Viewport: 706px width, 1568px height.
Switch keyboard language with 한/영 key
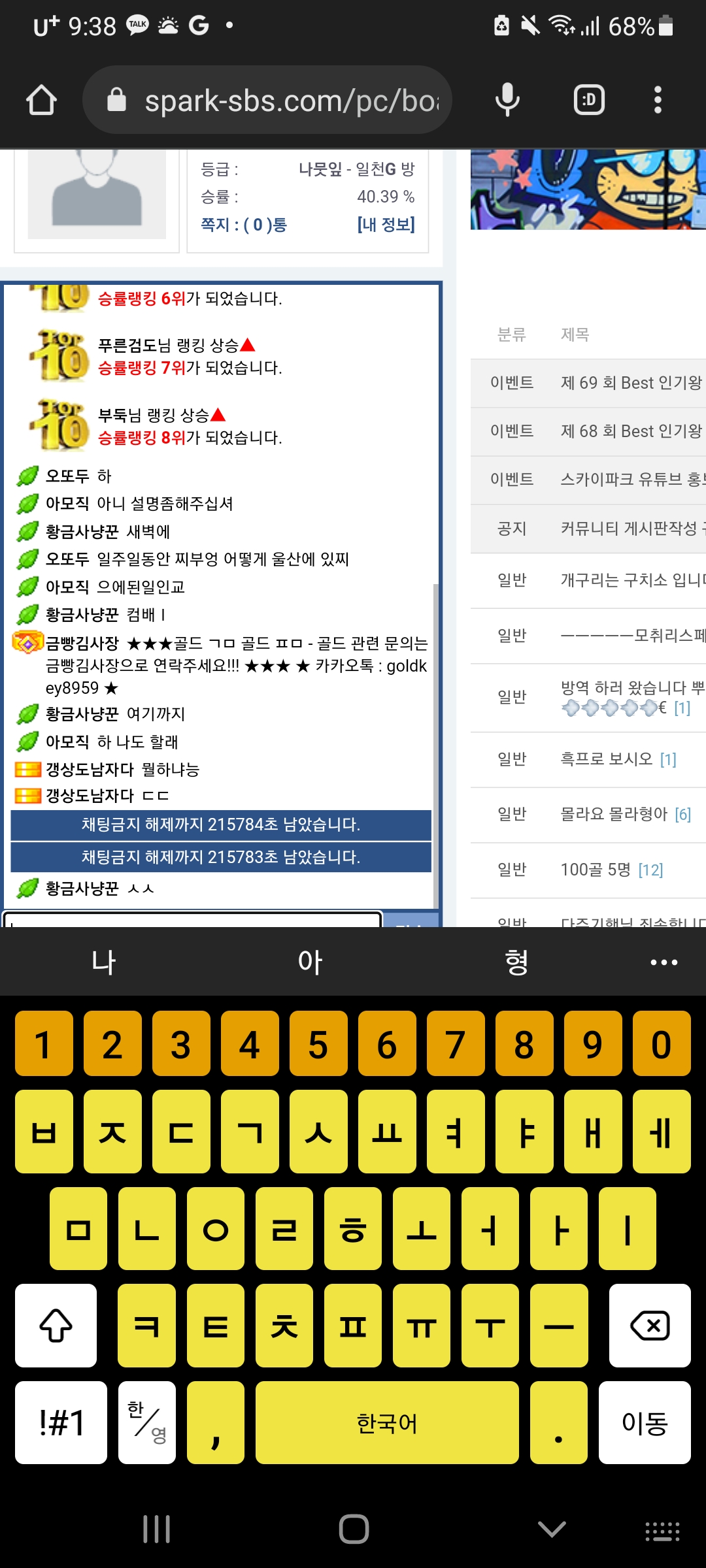pyautogui.click(x=147, y=1422)
